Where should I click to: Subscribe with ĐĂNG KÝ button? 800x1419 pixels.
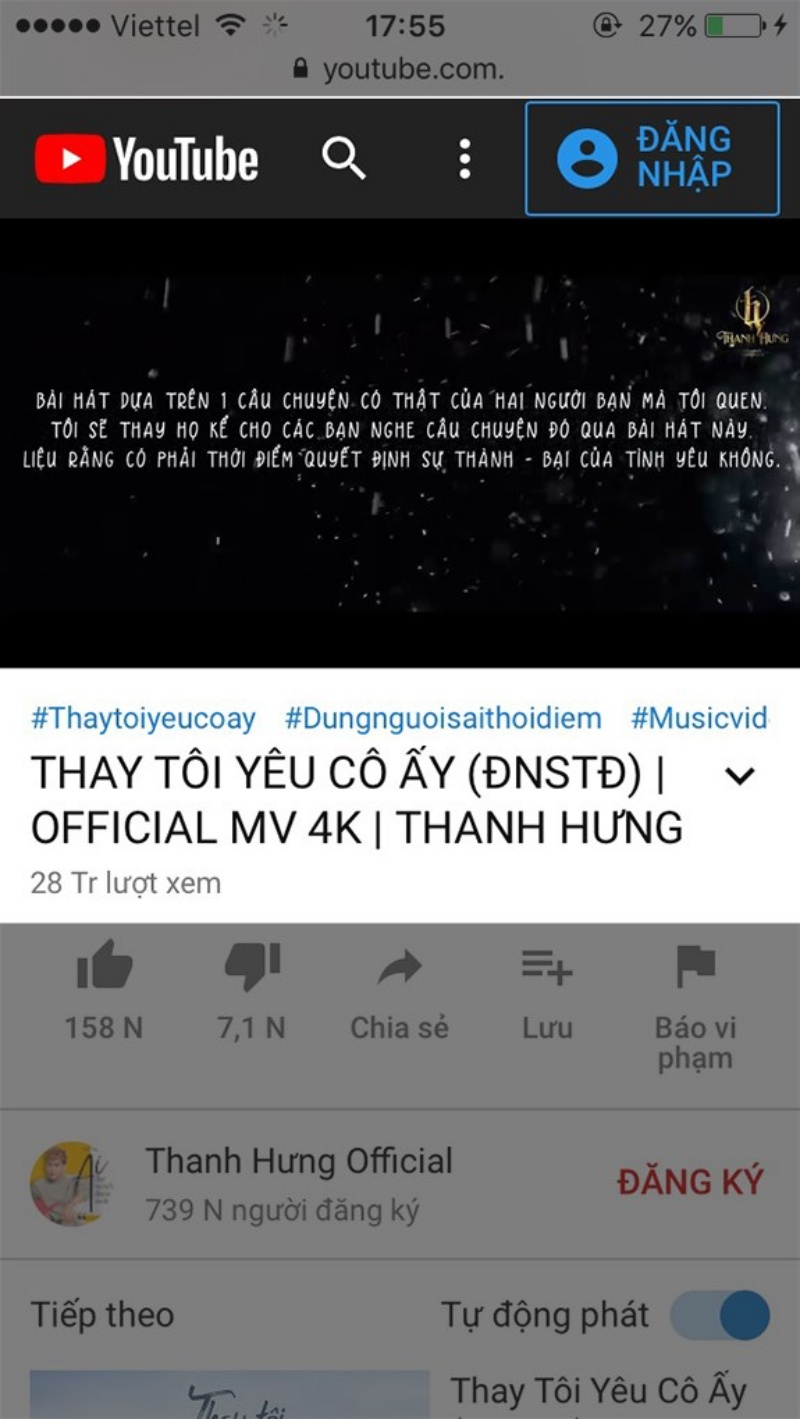(690, 1181)
